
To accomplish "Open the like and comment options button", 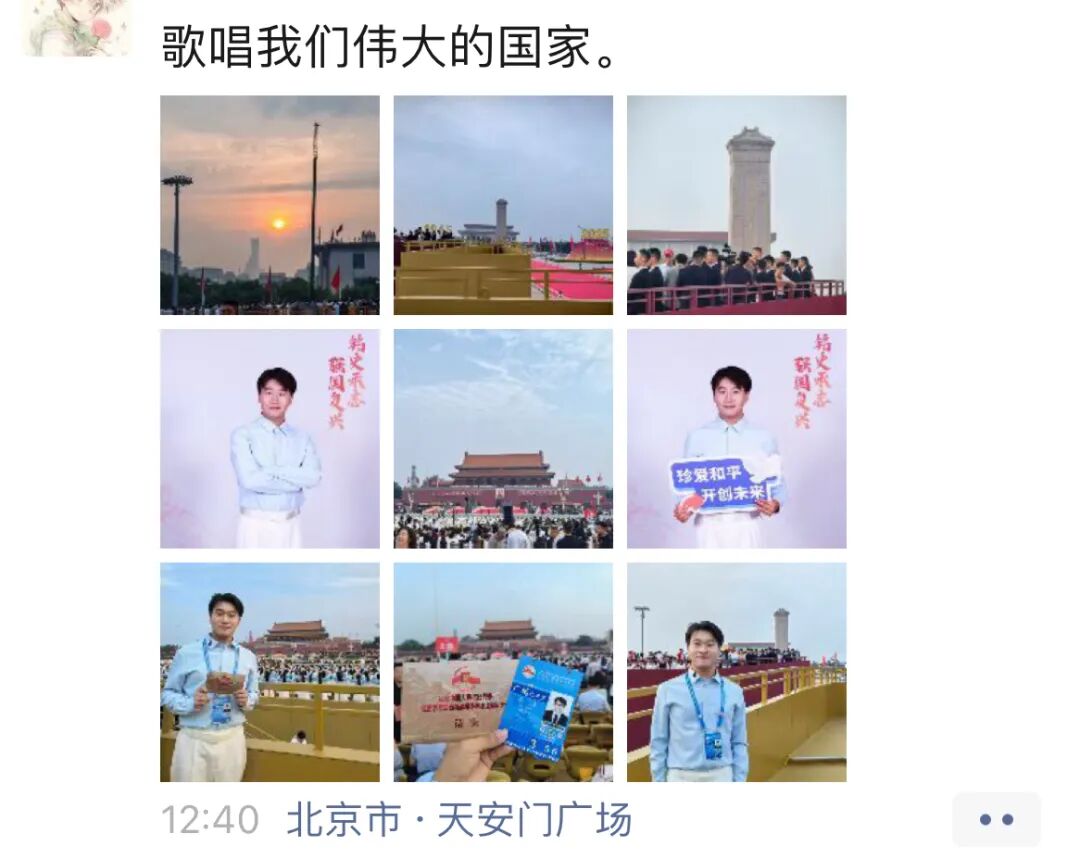I will (996, 820).
